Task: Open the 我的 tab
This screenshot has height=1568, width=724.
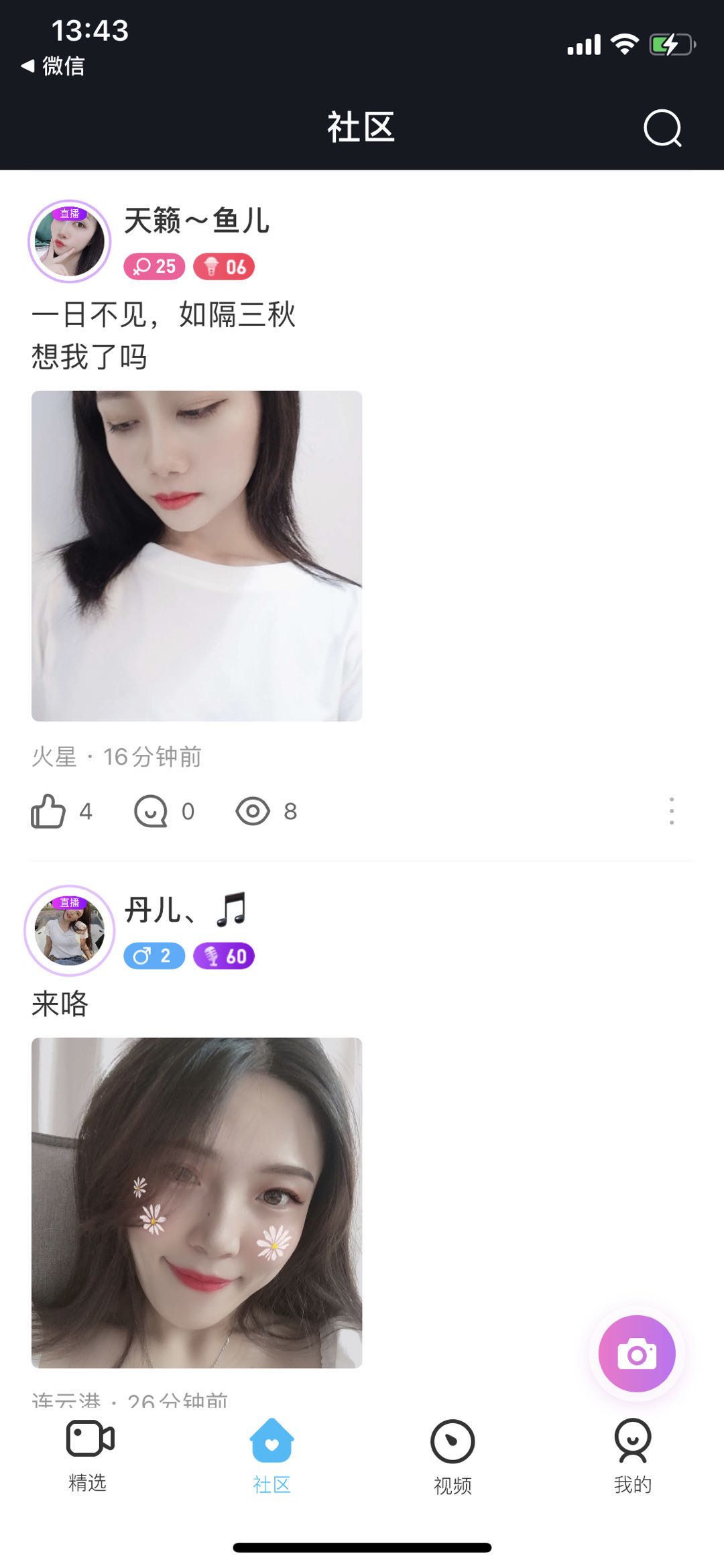Action: [x=633, y=1455]
